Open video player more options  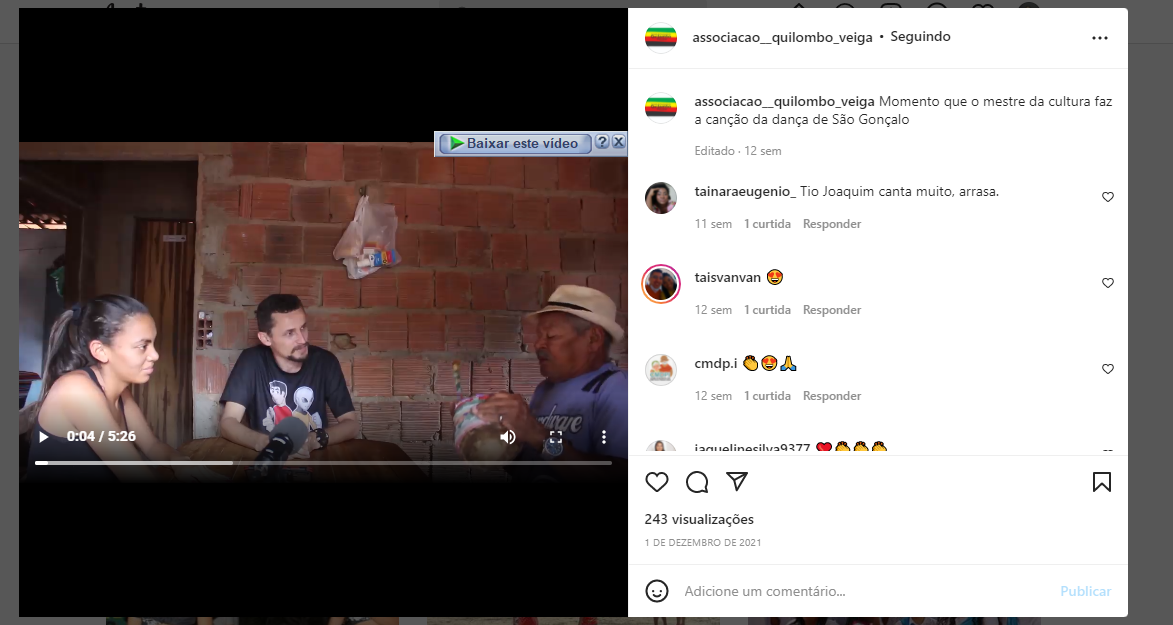point(604,437)
